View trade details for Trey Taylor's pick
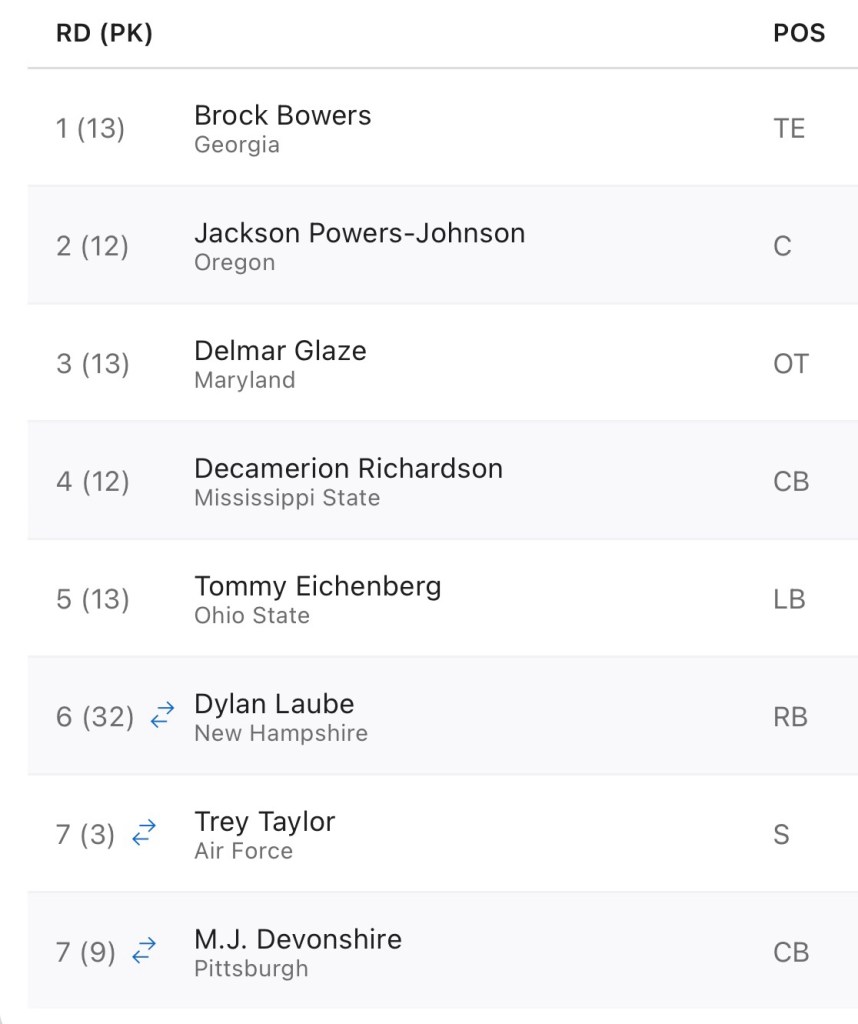Image resolution: width=858 pixels, height=1024 pixels. 145,832
